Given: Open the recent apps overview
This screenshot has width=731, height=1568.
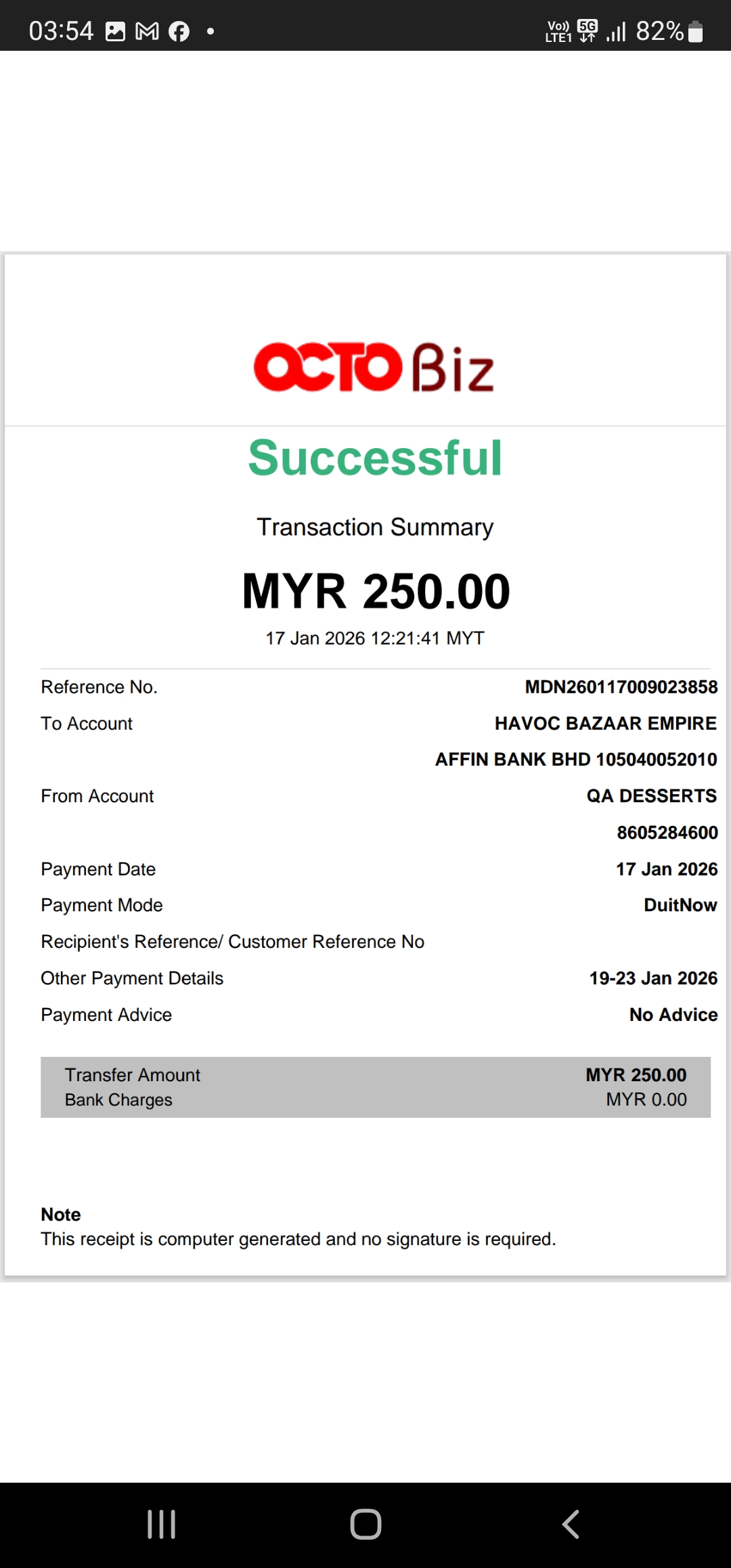Looking at the screenshot, I should coord(161,1524).
